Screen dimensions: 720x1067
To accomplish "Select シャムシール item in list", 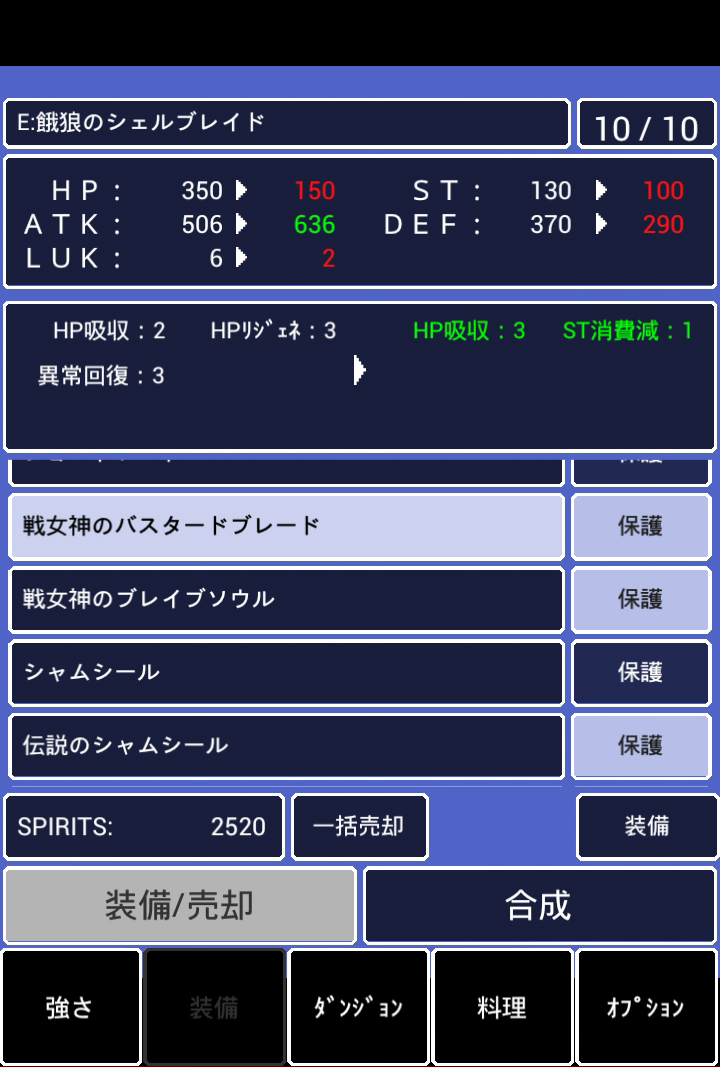I will tap(287, 673).
